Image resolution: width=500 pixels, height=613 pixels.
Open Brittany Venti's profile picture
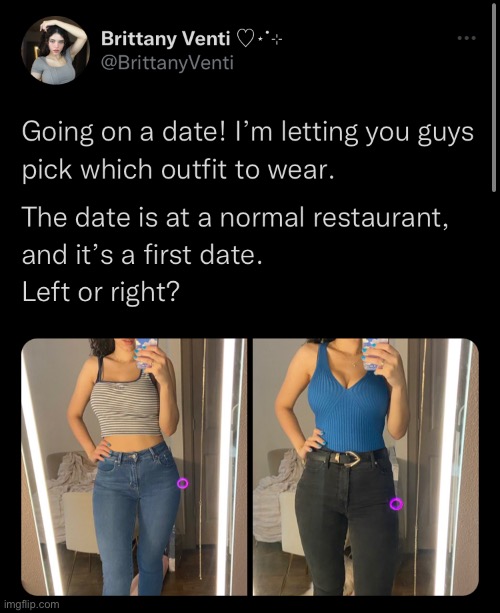pyautogui.click(x=56, y=50)
